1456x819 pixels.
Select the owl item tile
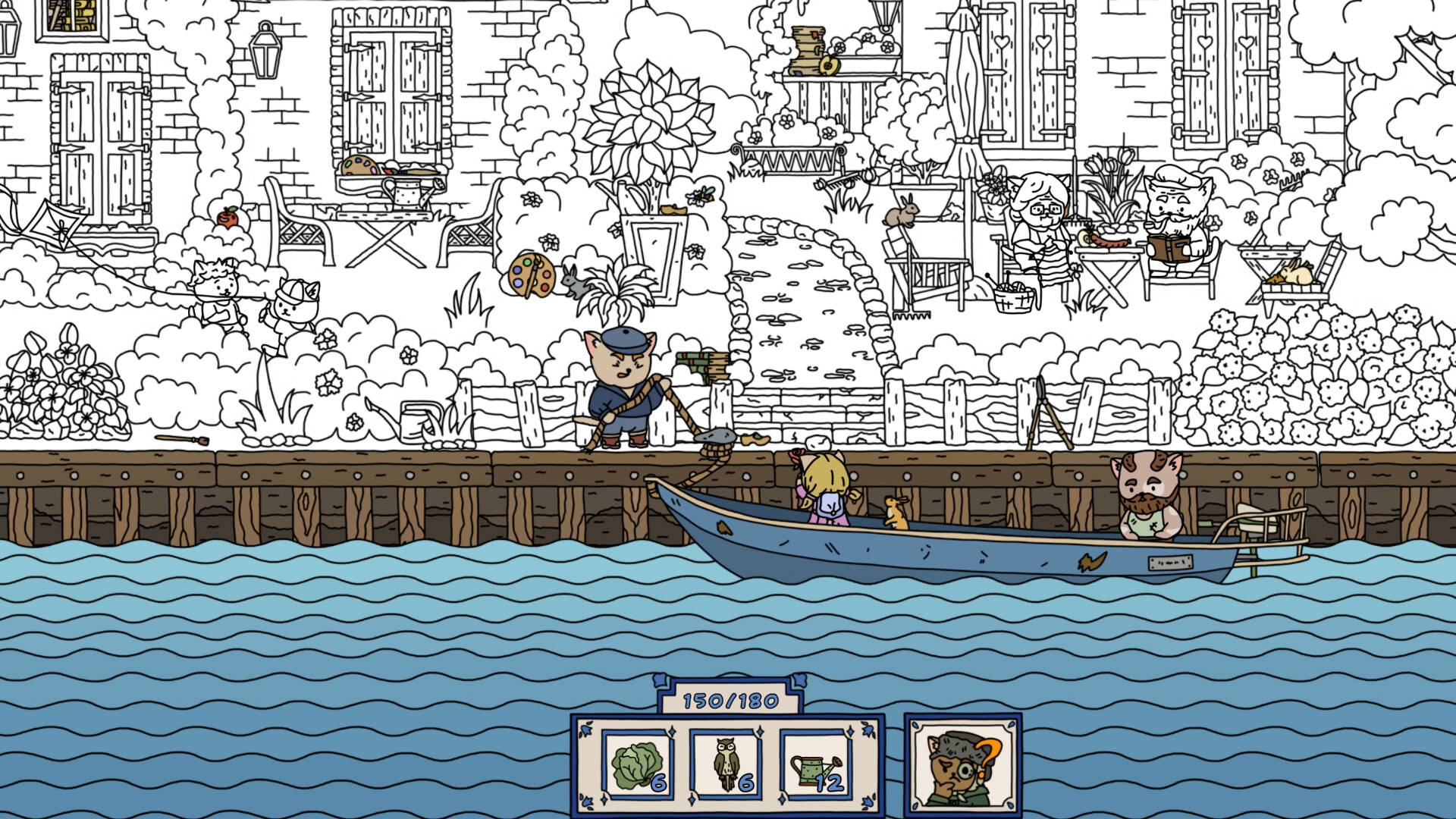(726, 765)
